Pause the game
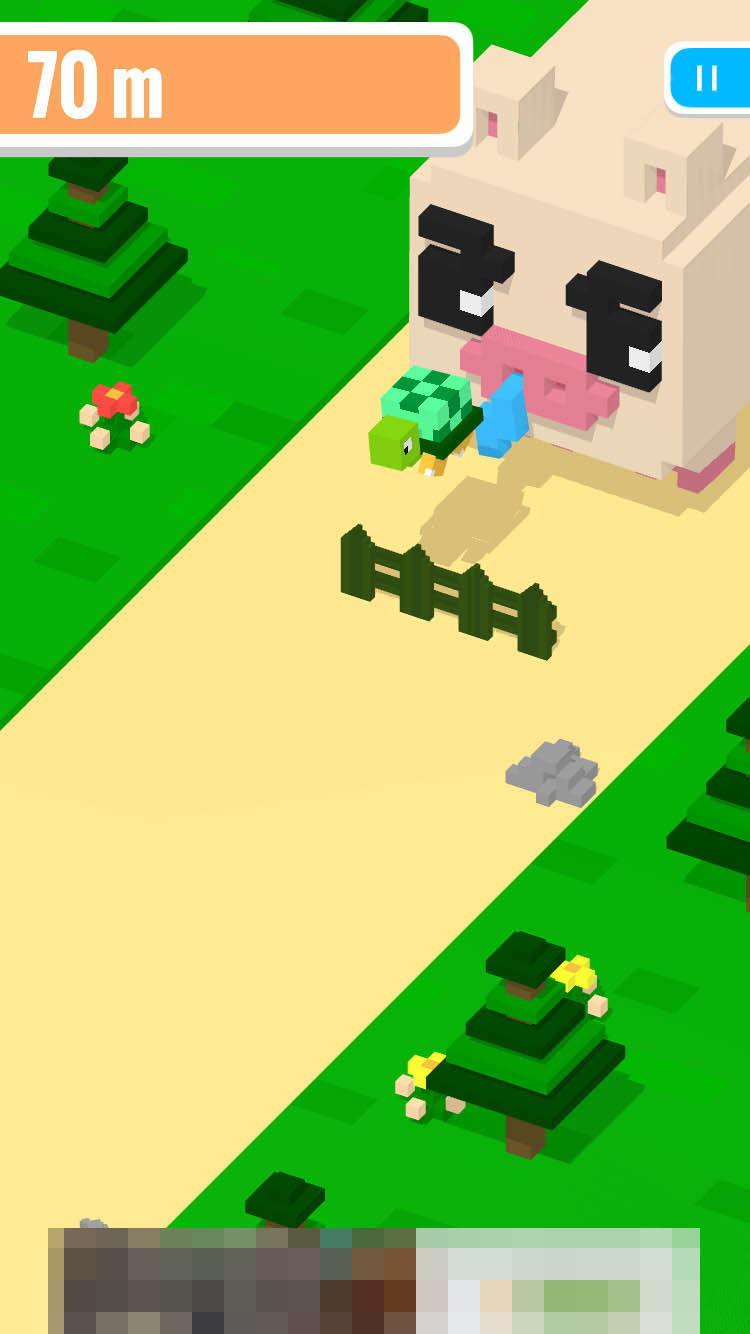The height and width of the screenshot is (1334, 750). (x=709, y=78)
